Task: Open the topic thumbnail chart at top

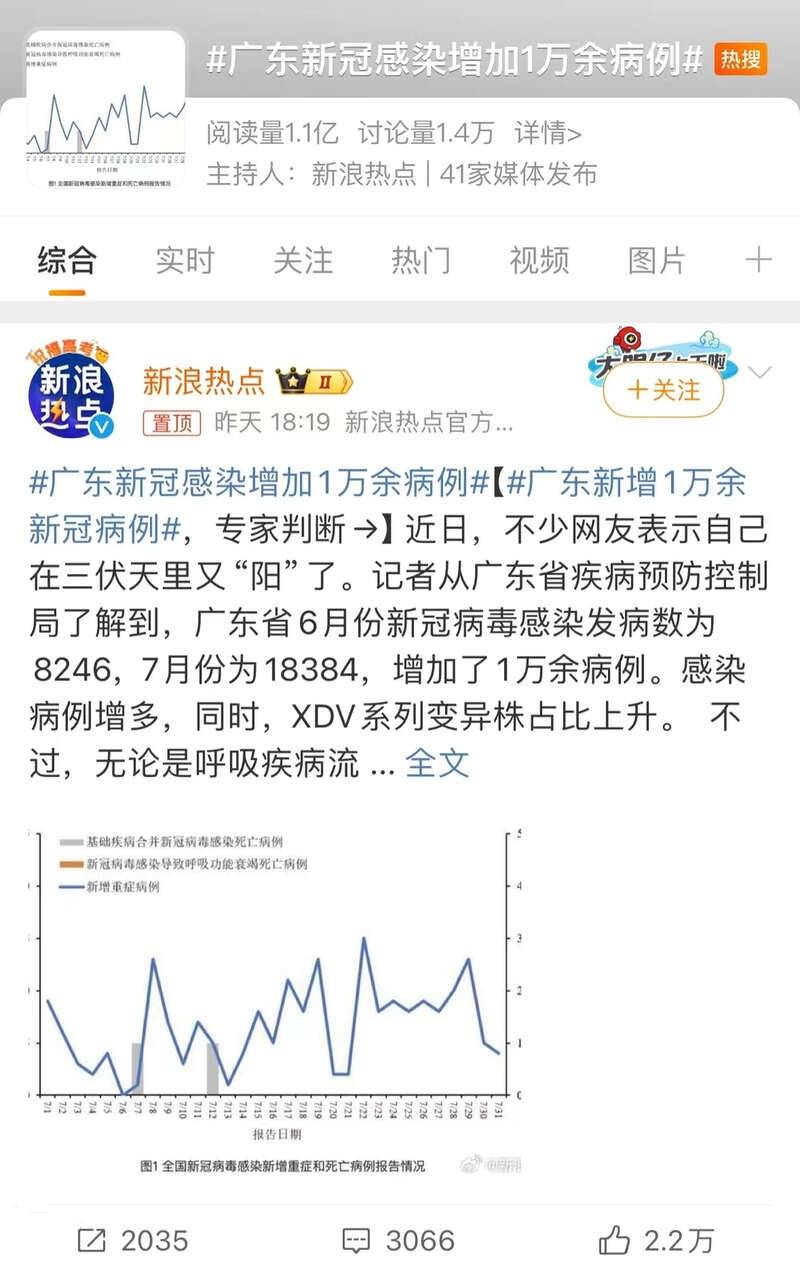Action: click(x=106, y=110)
